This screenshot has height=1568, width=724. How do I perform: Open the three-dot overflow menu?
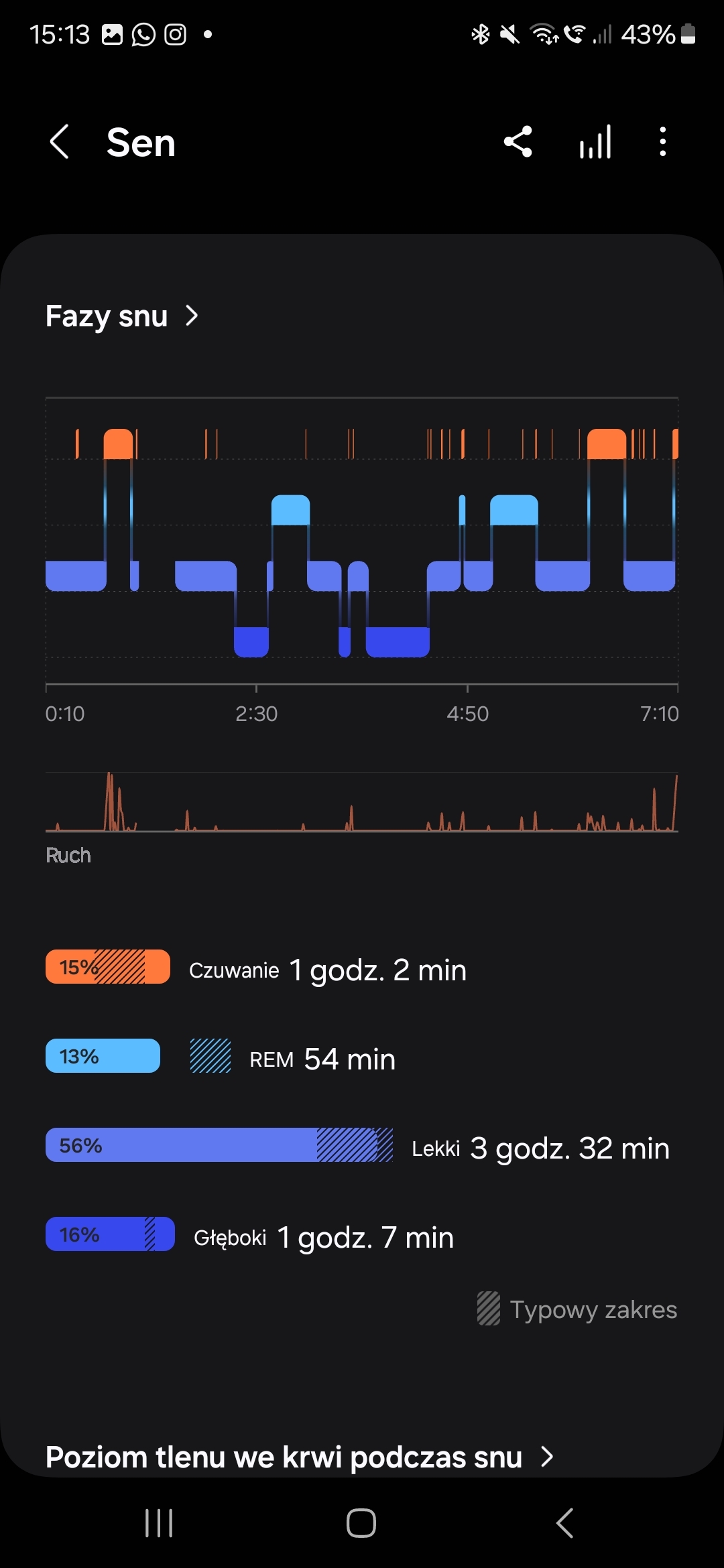coord(663,142)
